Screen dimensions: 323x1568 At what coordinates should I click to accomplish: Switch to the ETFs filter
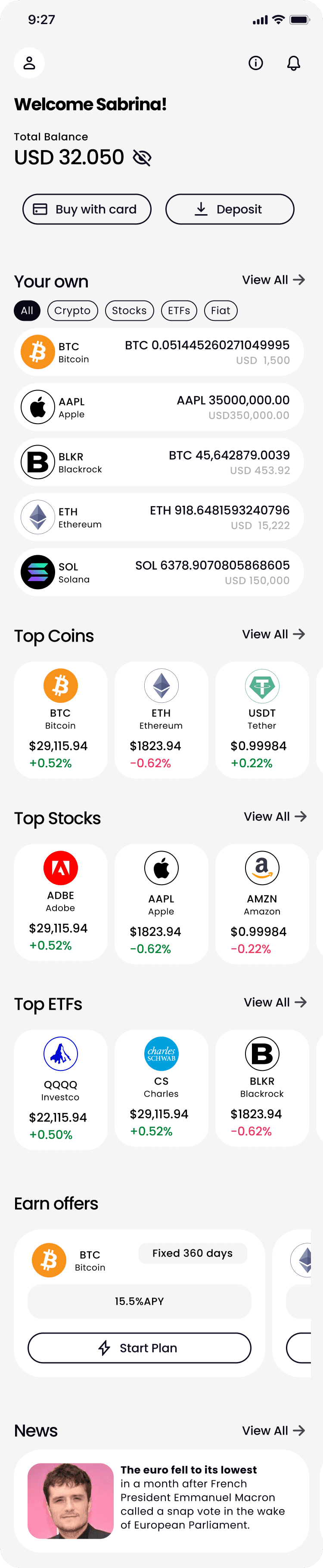pos(179,311)
